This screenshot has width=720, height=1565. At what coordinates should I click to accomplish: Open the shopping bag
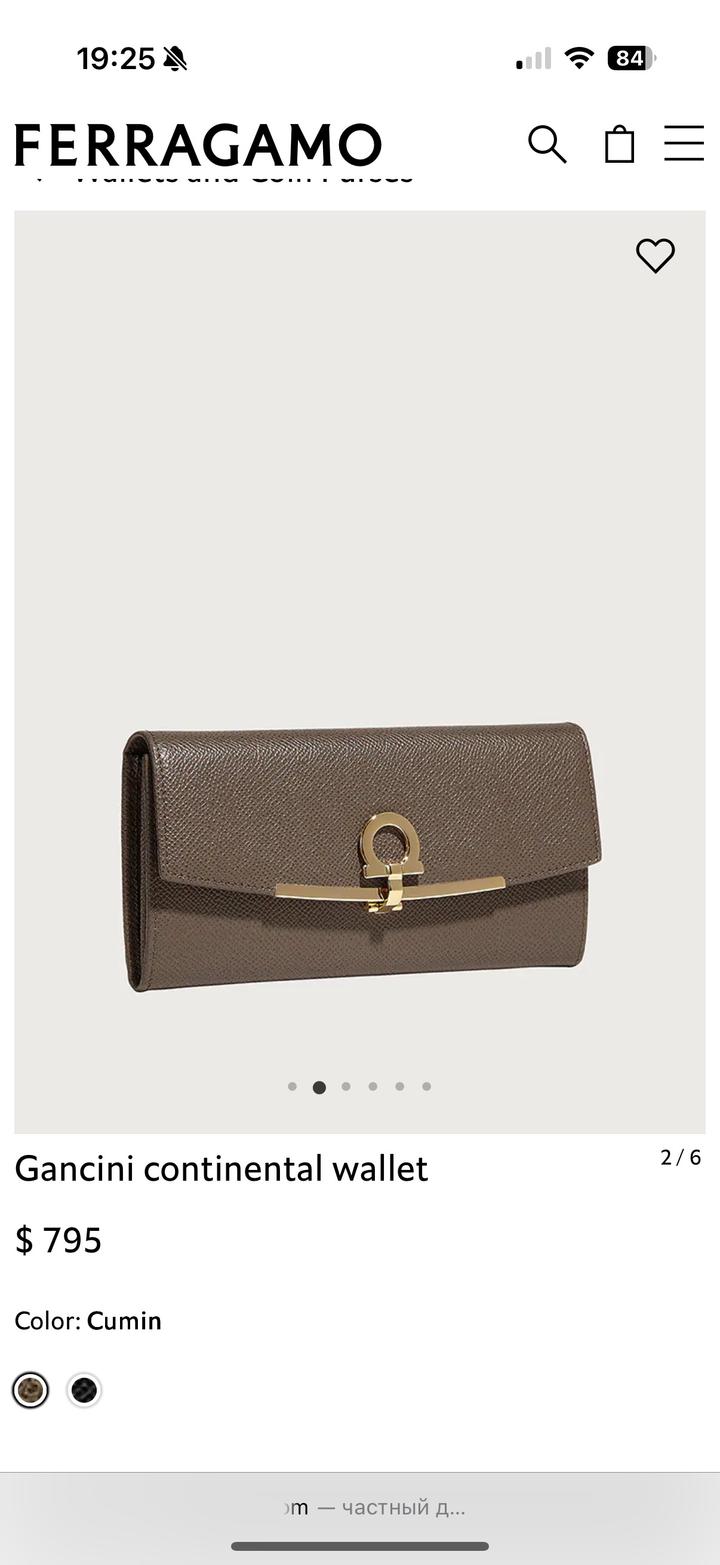[x=619, y=144]
